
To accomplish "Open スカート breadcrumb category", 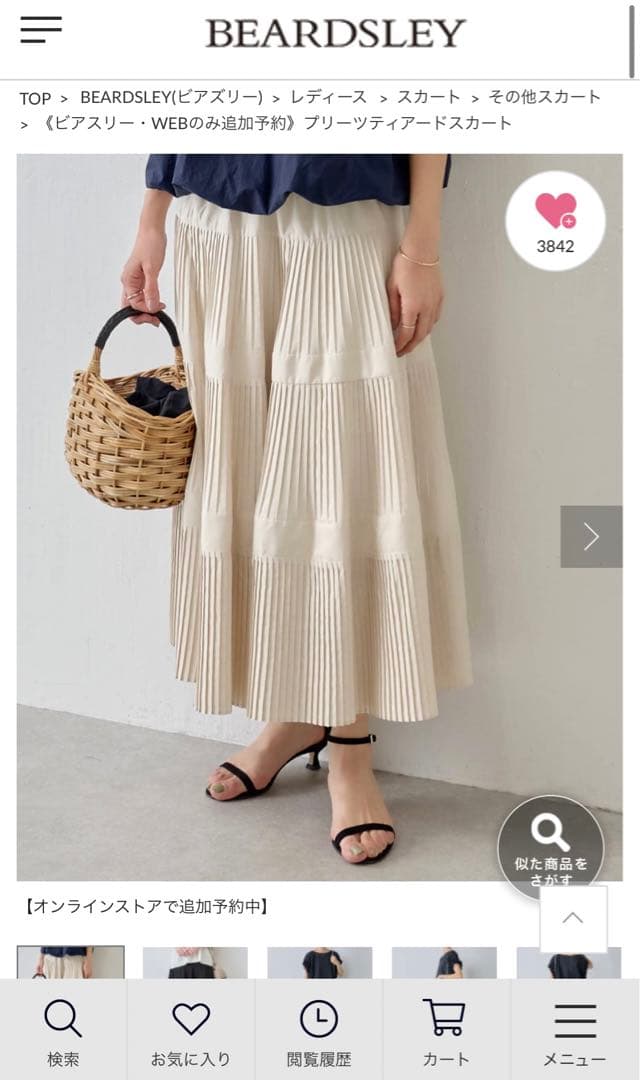I will pos(428,97).
